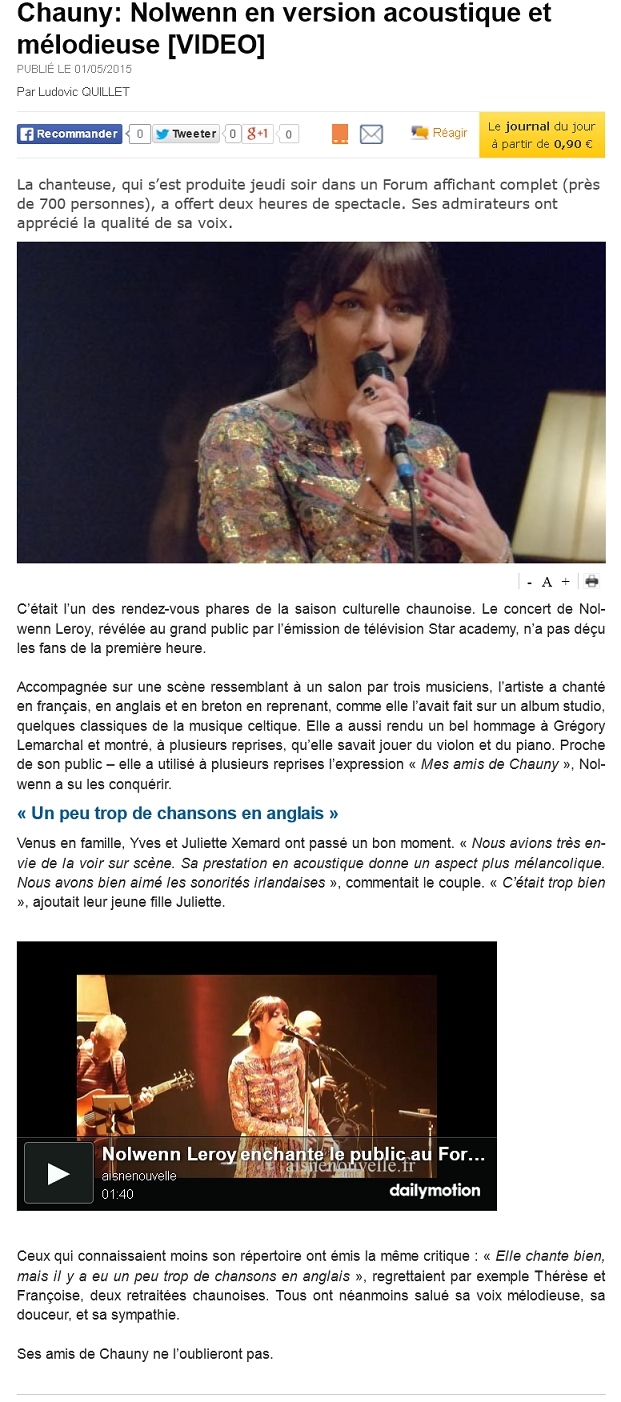This screenshot has width=621, height=1402.
Task: Open Réagir to comment
Action: click(x=439, y=133)
